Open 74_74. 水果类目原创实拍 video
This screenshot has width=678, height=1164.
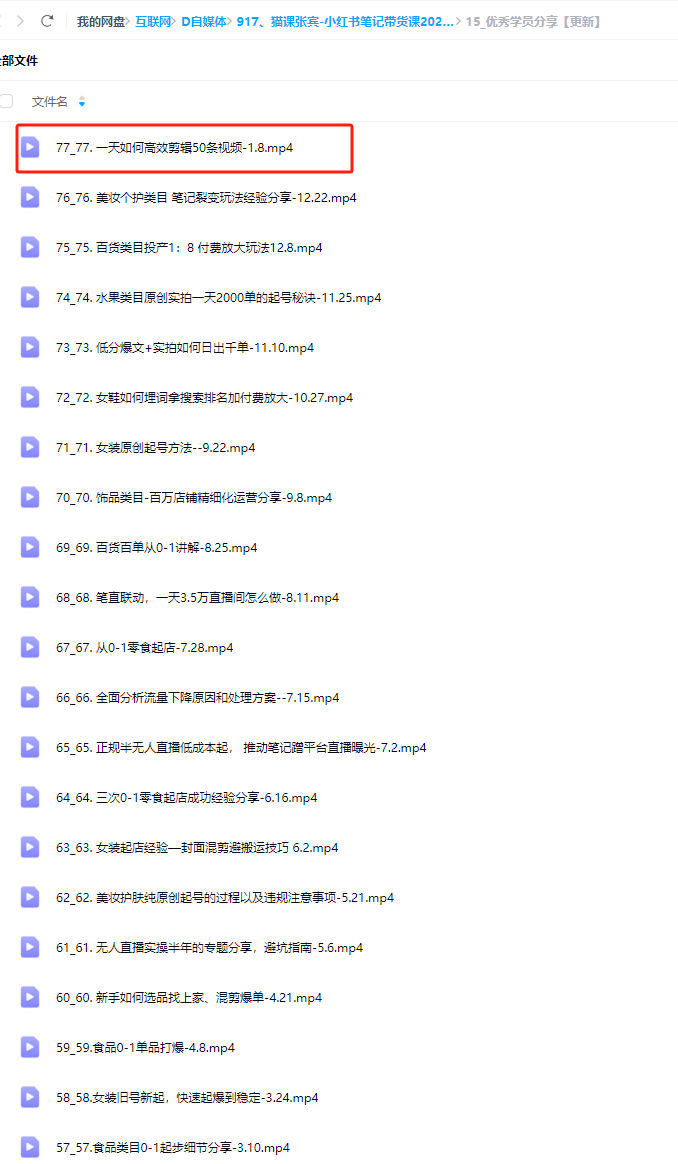coord(218,298)
